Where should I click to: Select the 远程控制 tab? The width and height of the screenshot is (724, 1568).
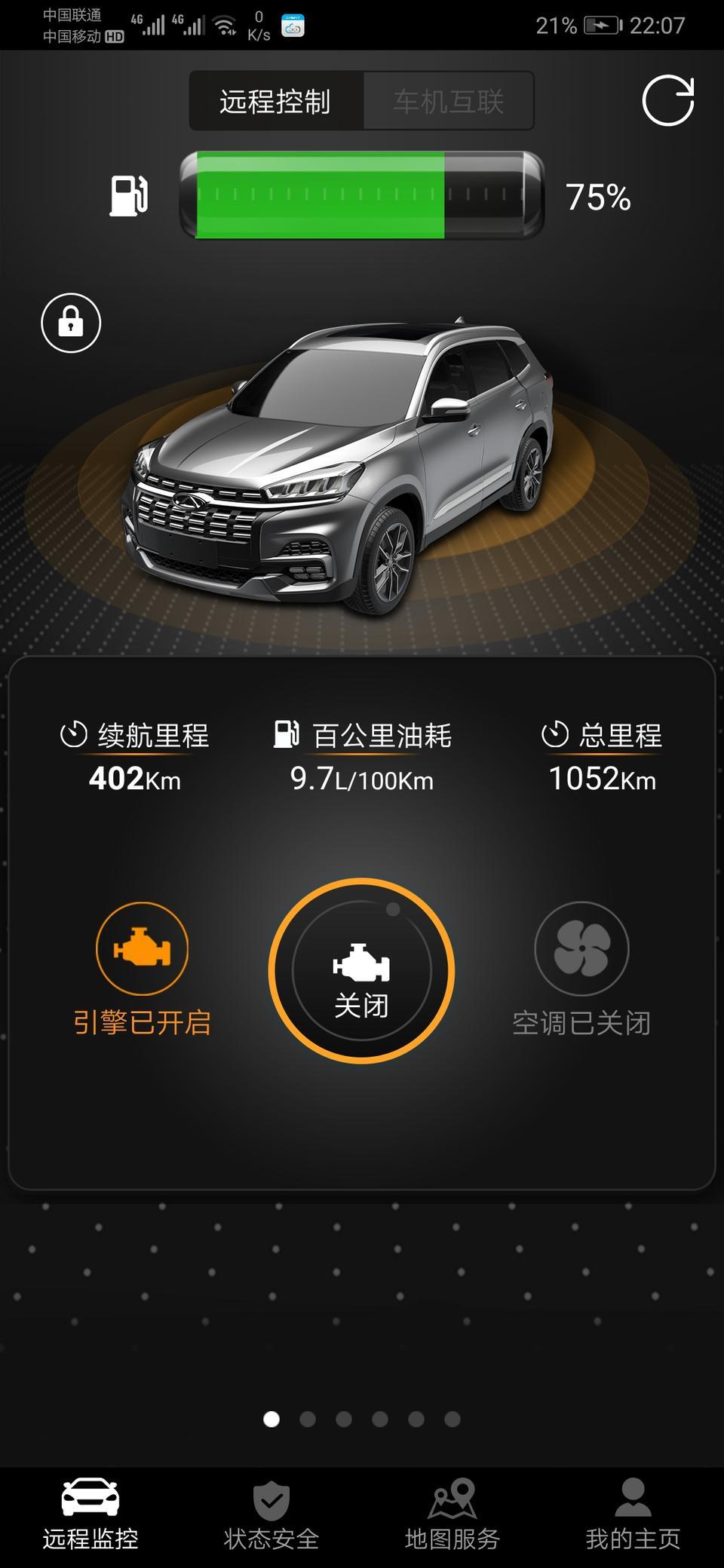tap(276, 101)
